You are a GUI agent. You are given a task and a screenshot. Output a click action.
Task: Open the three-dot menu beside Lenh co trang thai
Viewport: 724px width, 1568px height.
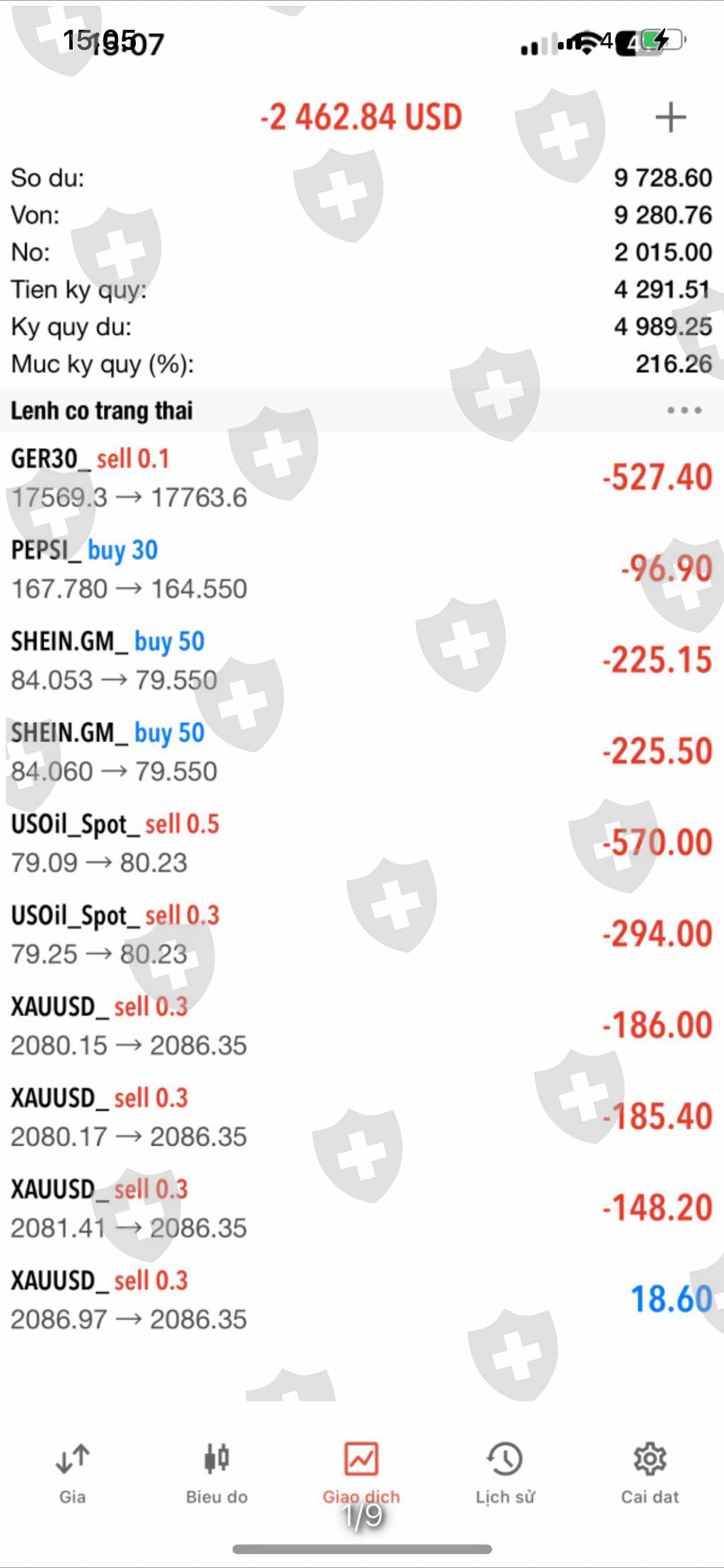pos(684,410)
